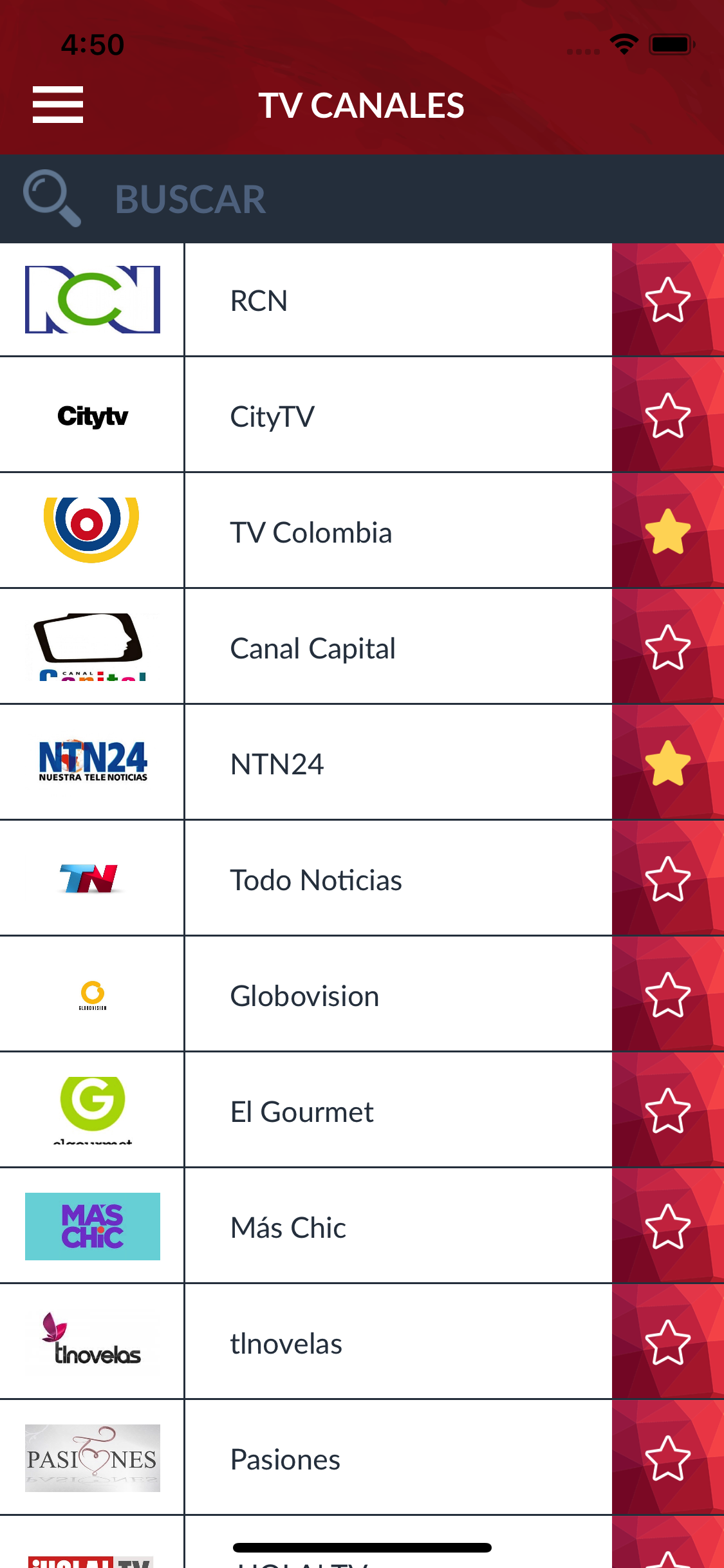Toggle the CityTV favorite star
This screenshot has width=724, height=1568.
(x=667, y=416)
